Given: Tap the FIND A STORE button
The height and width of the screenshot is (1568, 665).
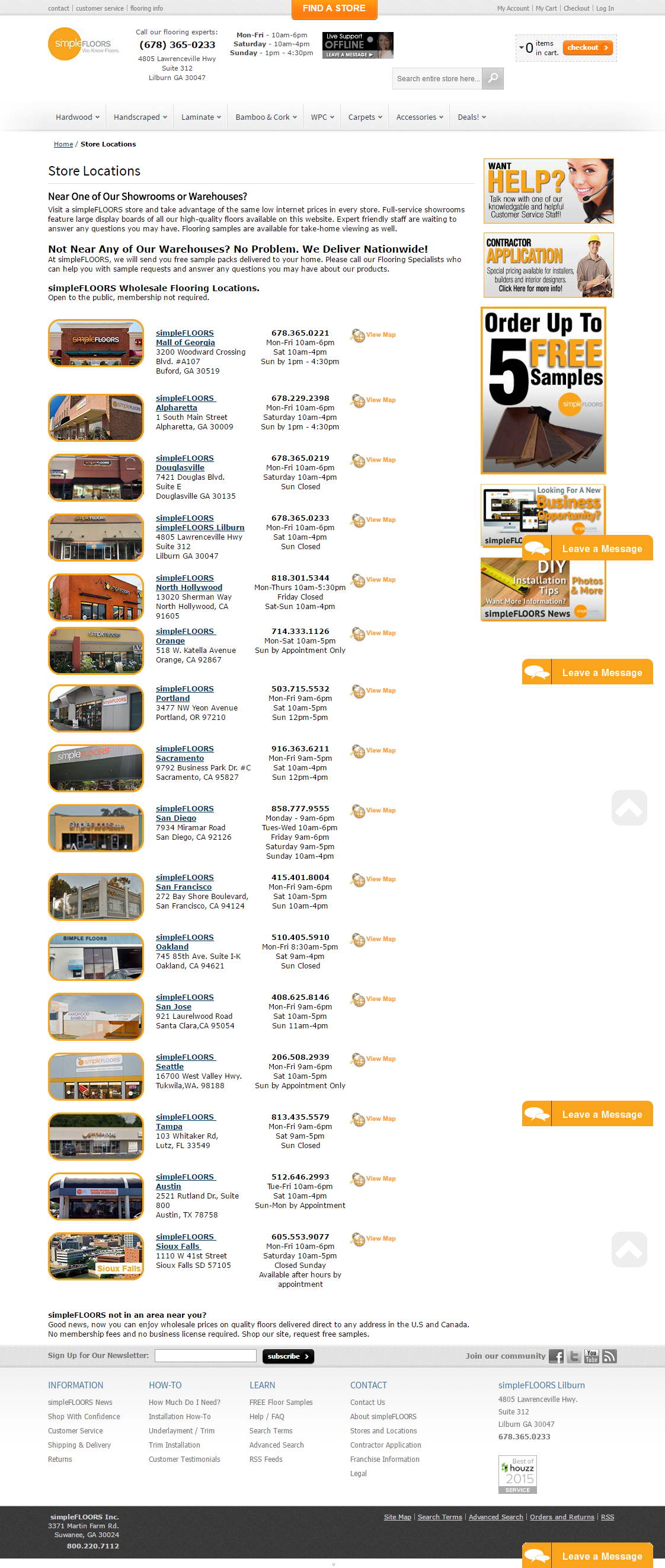Looking at the screenshot, I should coord(334,8).
